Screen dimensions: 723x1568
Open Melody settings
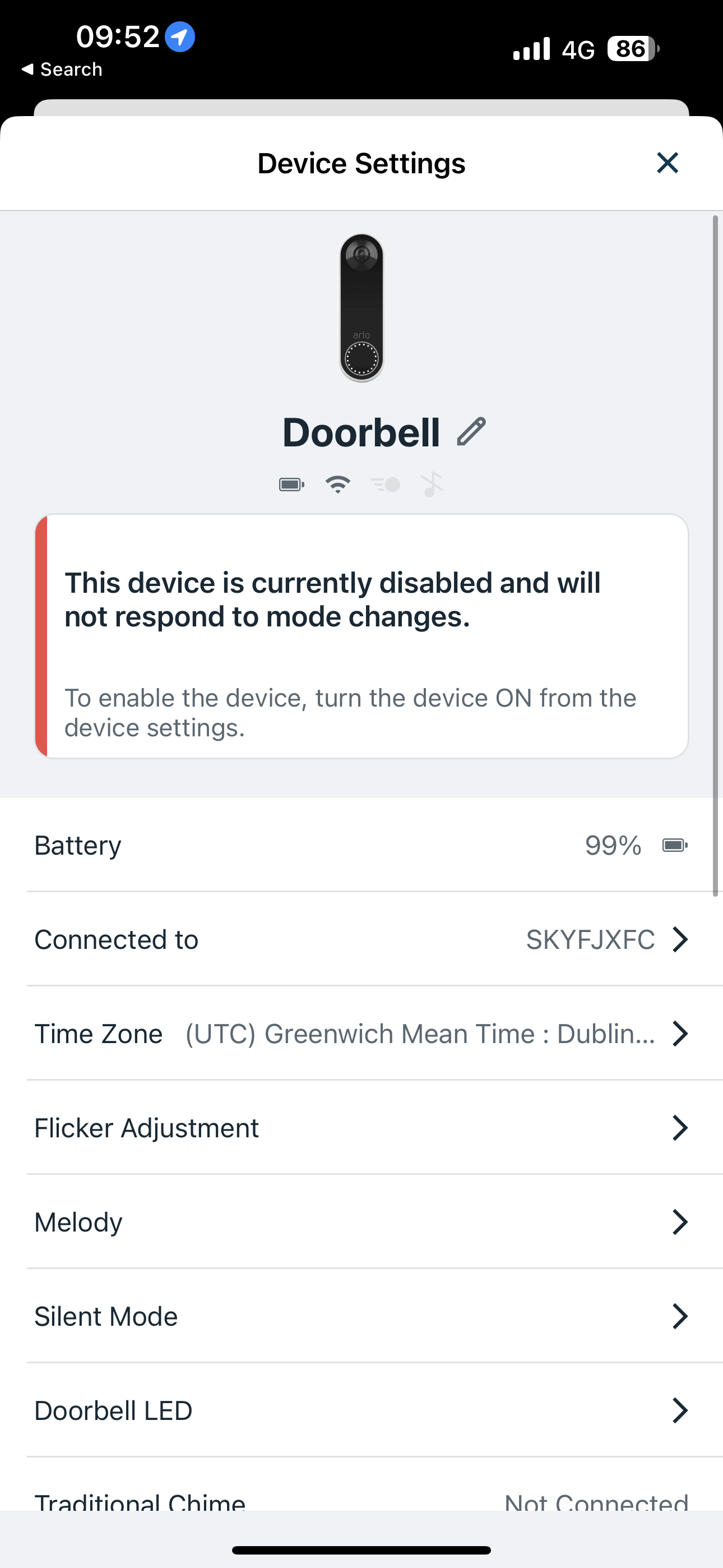pyautogui.click(x=361, y=1222)
